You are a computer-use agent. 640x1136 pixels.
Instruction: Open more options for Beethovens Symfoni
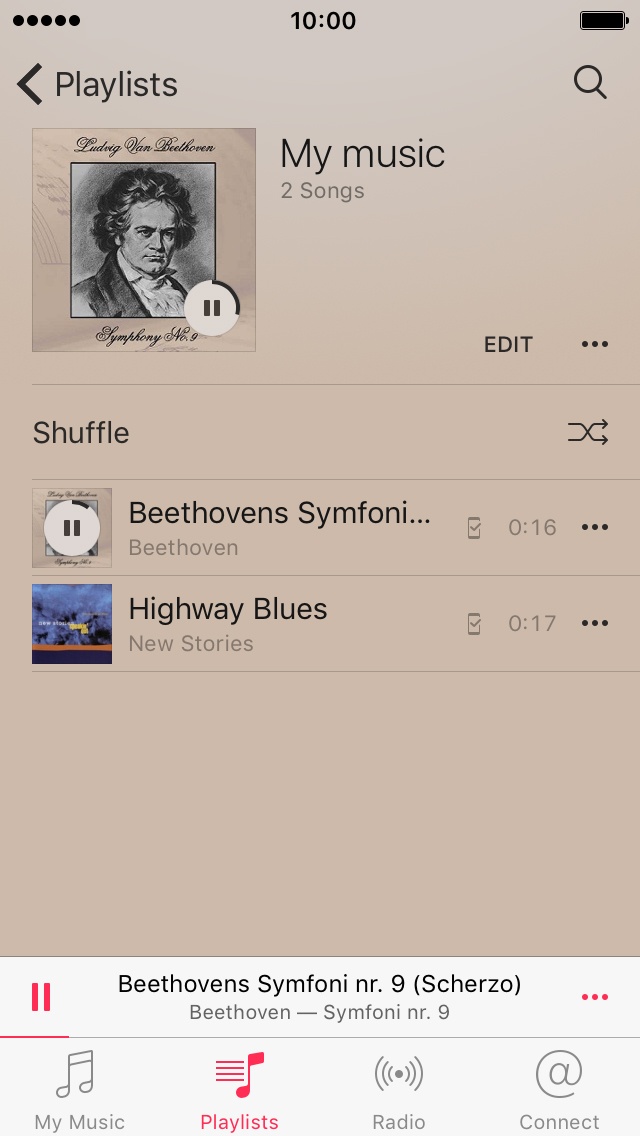595,527
